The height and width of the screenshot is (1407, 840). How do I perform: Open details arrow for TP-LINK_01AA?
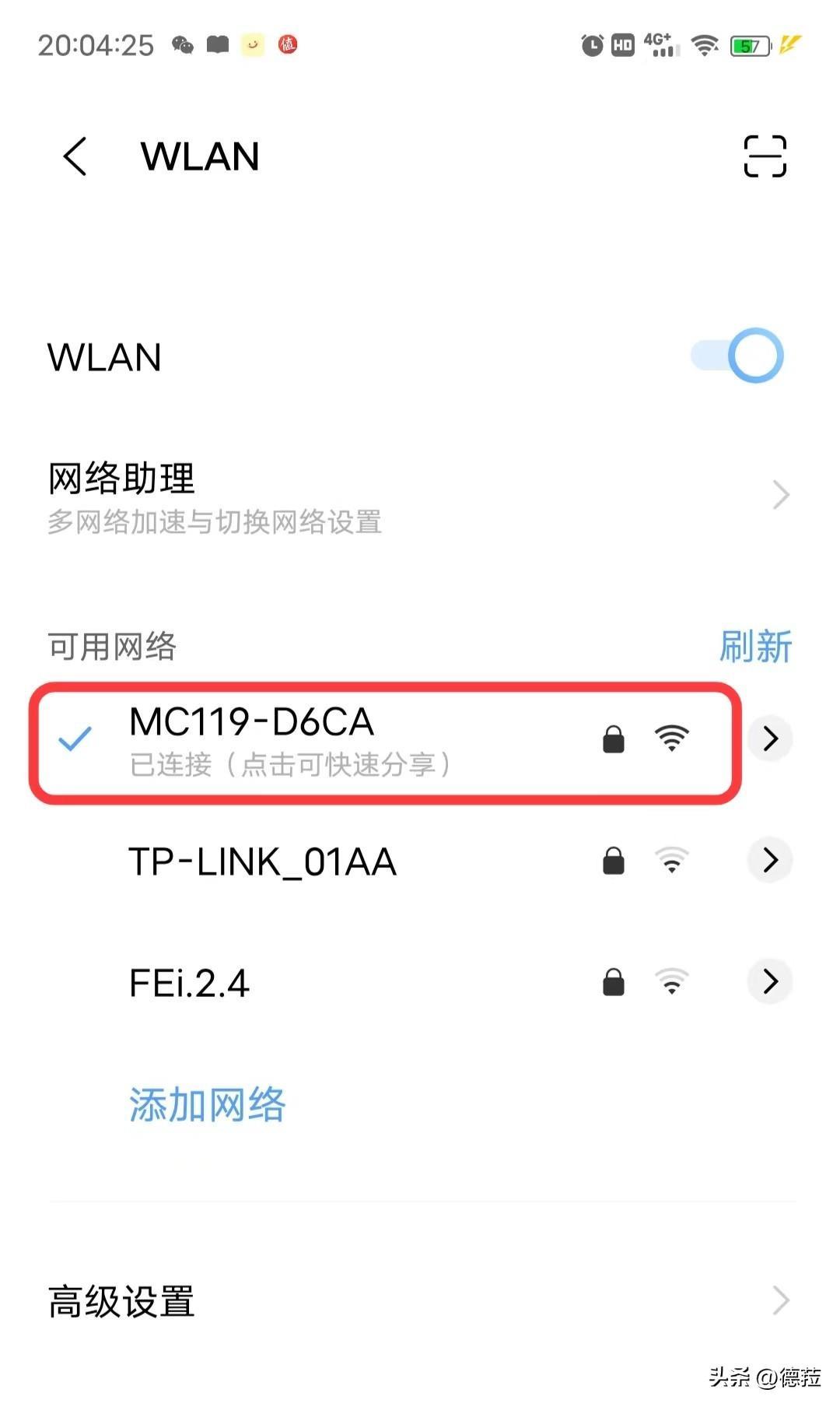click(x=770, y=861)
